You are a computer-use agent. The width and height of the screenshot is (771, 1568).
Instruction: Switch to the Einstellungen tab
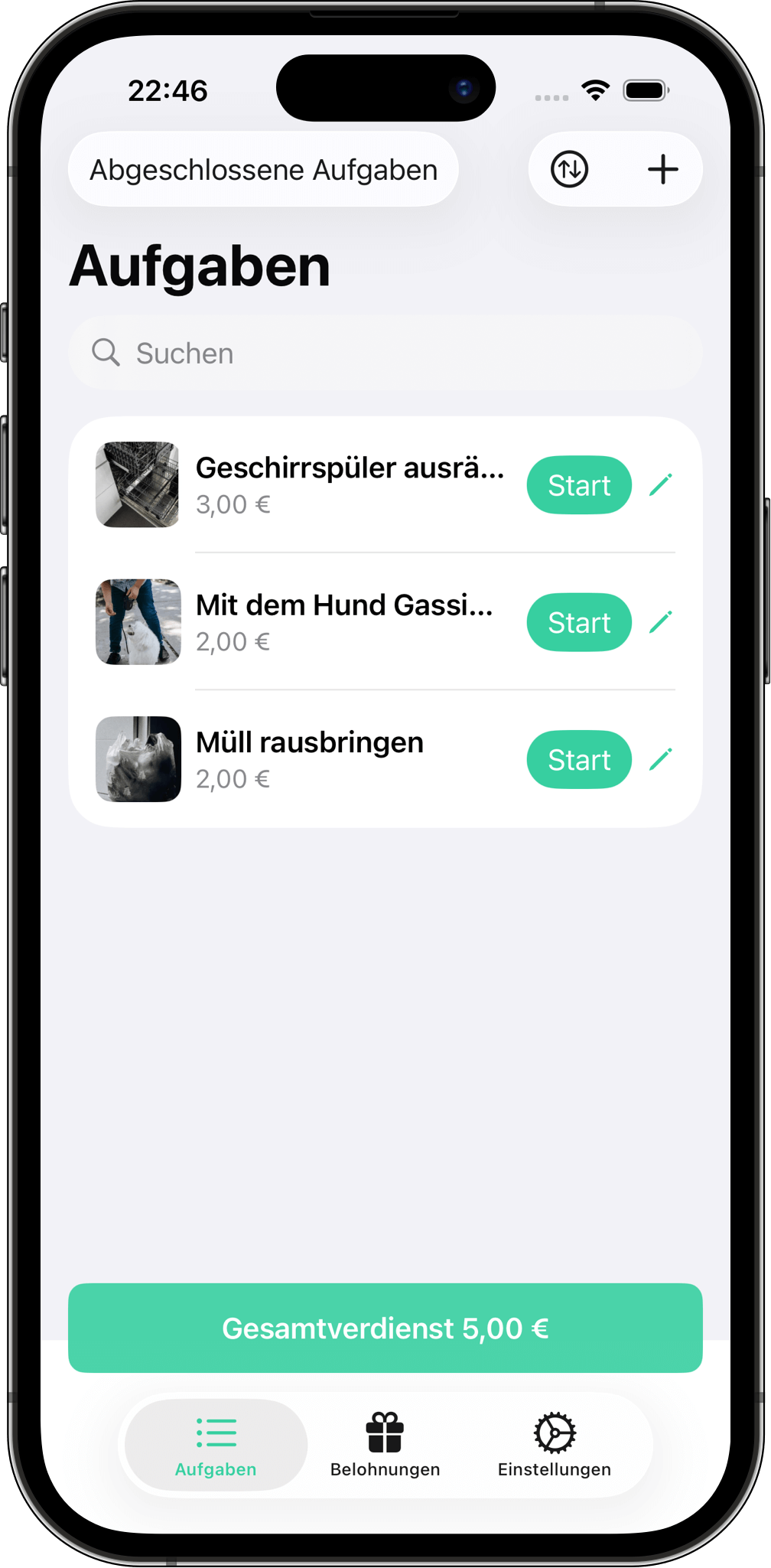coord(554,1446)
